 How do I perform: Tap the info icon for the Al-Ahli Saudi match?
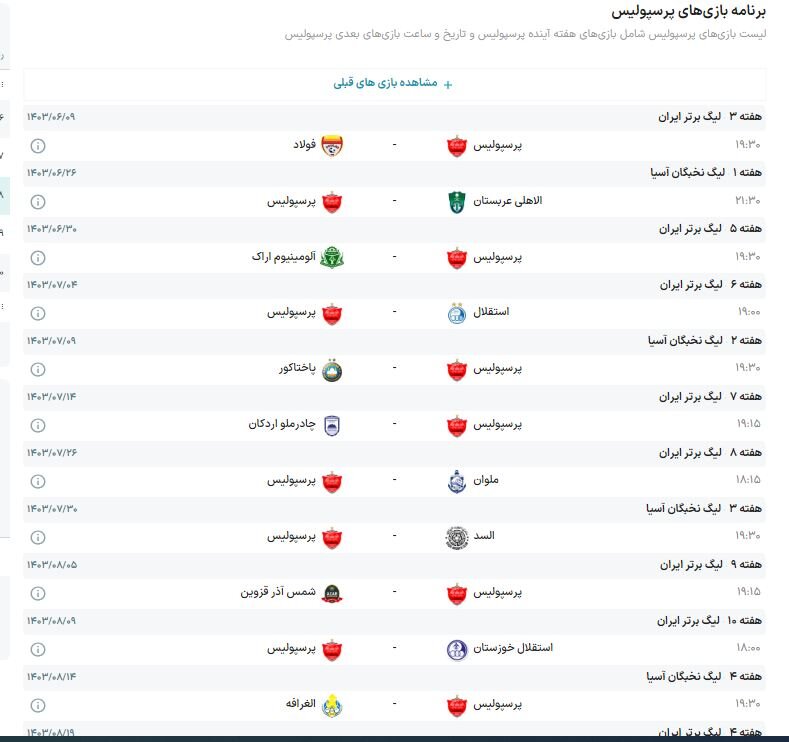tap(38, 202)
